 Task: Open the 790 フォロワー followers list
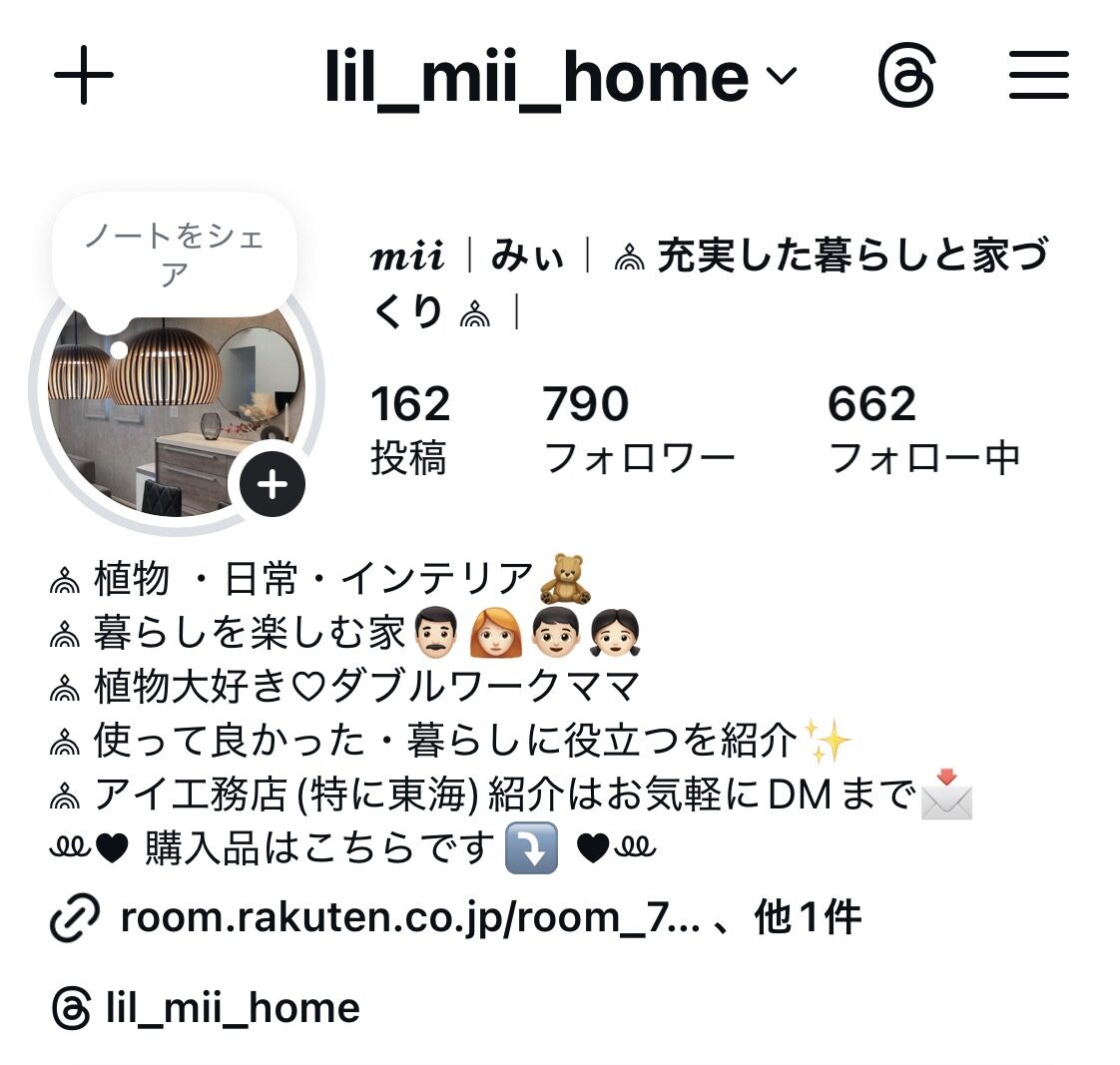click(x=639, y=430)
